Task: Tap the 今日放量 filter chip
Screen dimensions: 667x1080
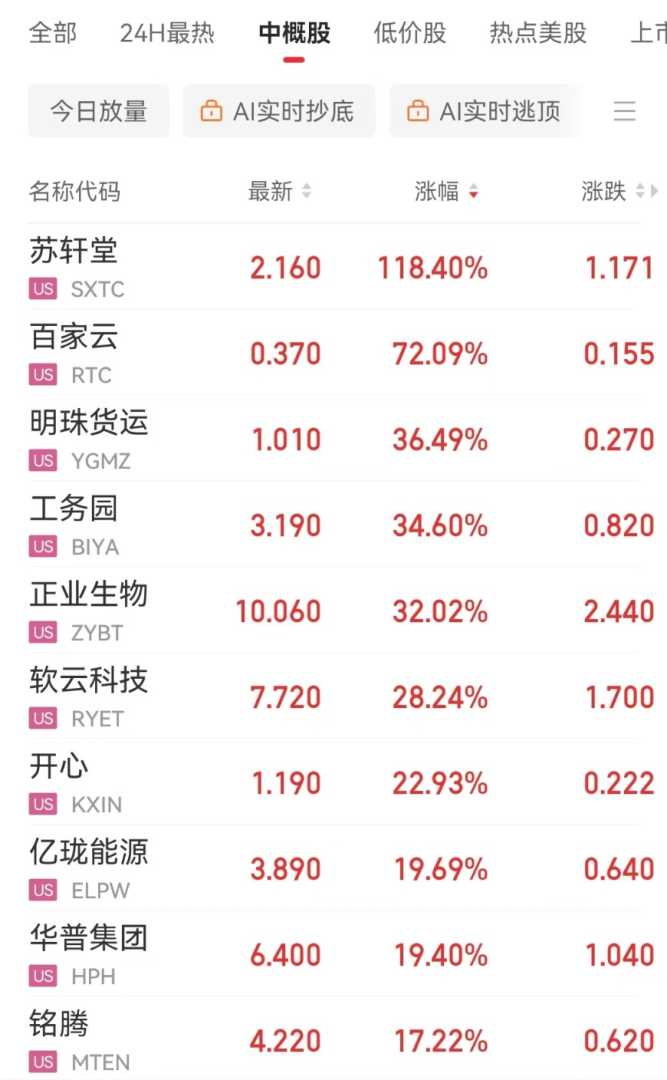Action: click(x=99, y=111)
